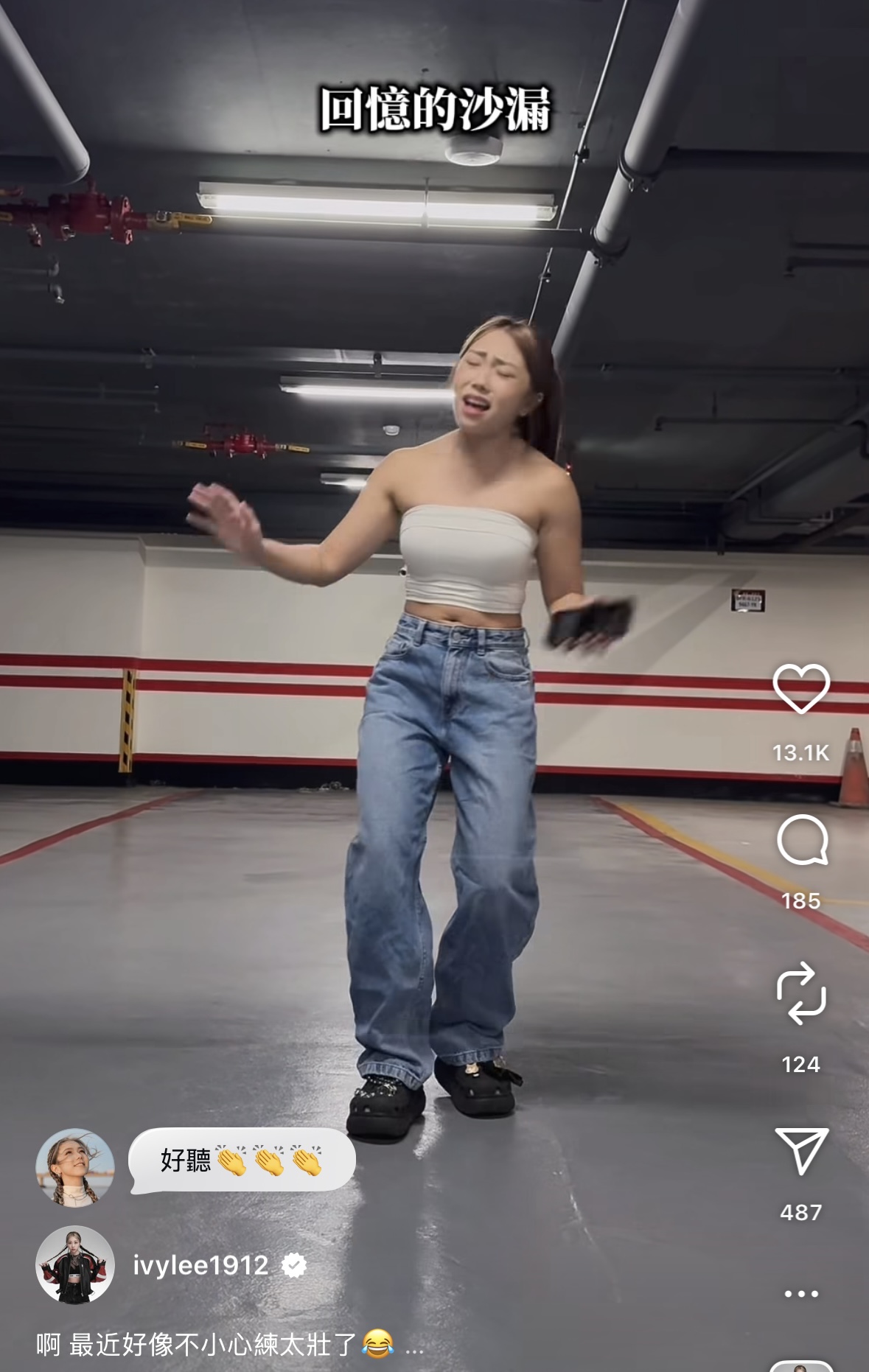The width and height of the screenshot is (869, 1372).
Task: Open the 好聽 comment bubble
Action: 241,1161
